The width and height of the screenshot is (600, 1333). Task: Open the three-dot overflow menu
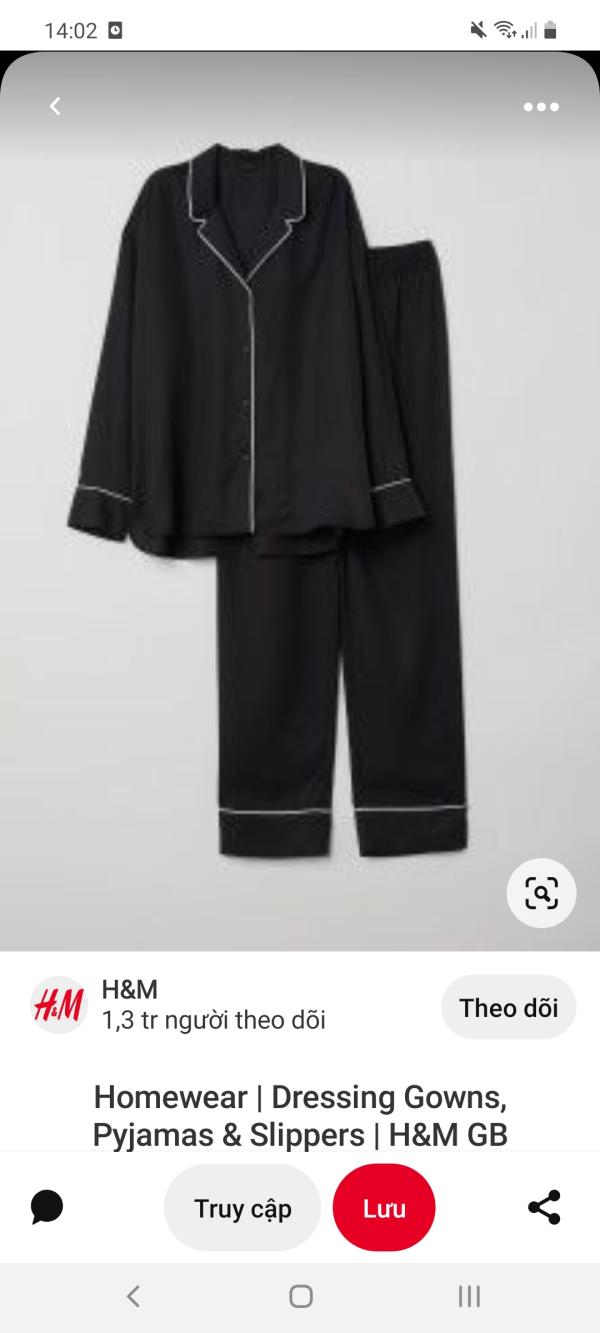[x=541, y=107]
